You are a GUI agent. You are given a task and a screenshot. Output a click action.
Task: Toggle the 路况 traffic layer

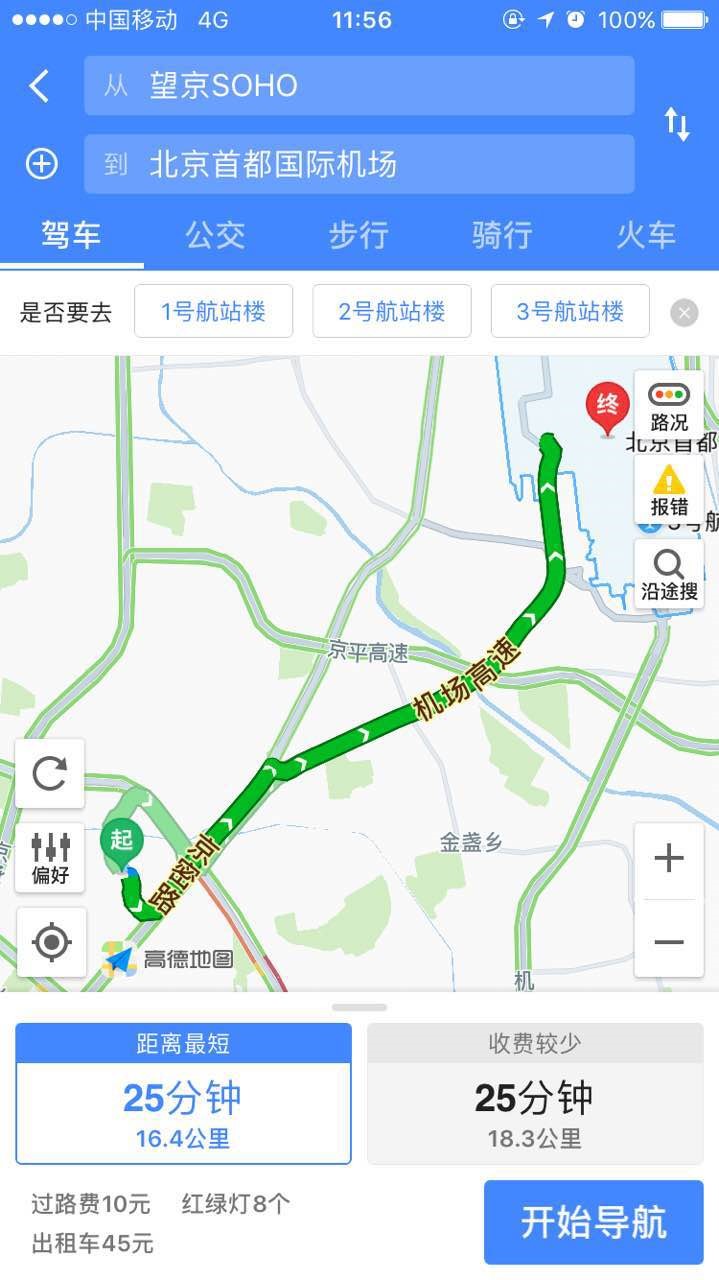click(x=669, y=406)
